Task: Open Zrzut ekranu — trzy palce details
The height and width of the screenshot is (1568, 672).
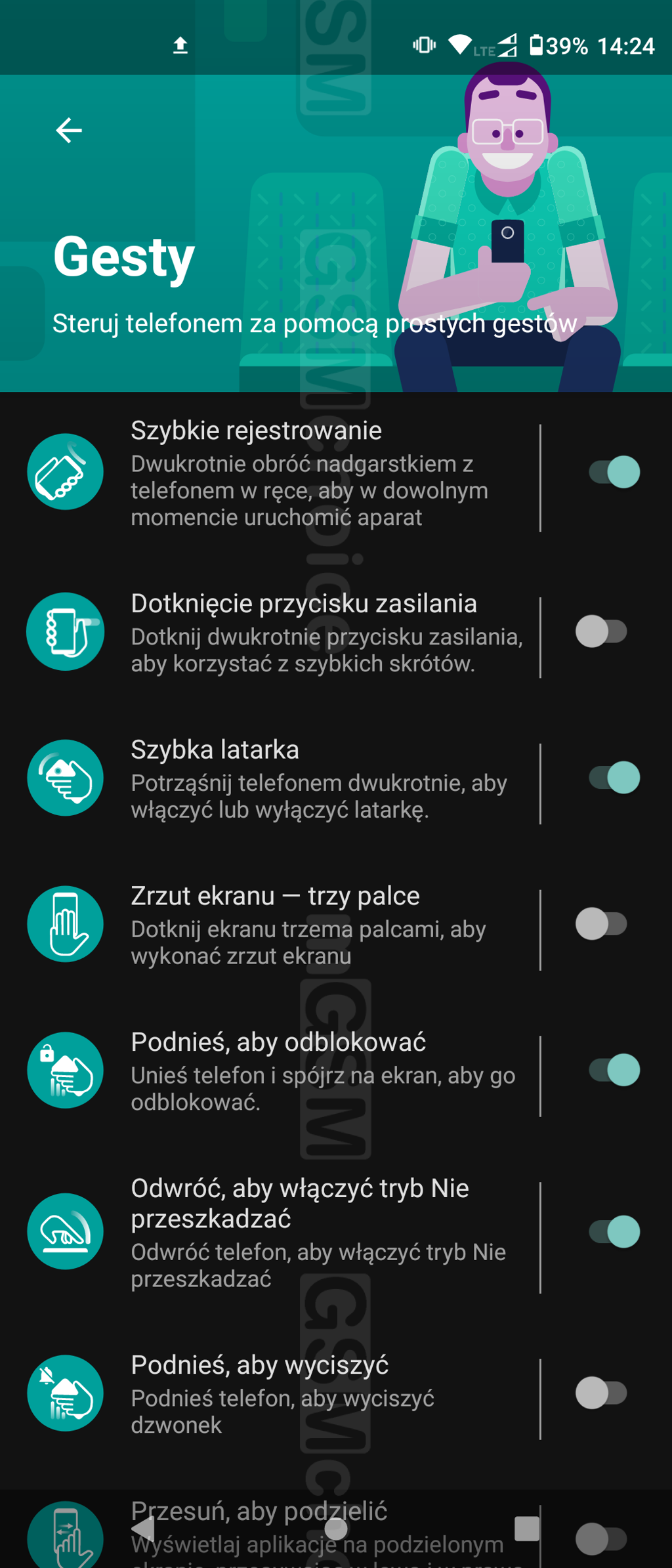Action: tap(308, 925)
